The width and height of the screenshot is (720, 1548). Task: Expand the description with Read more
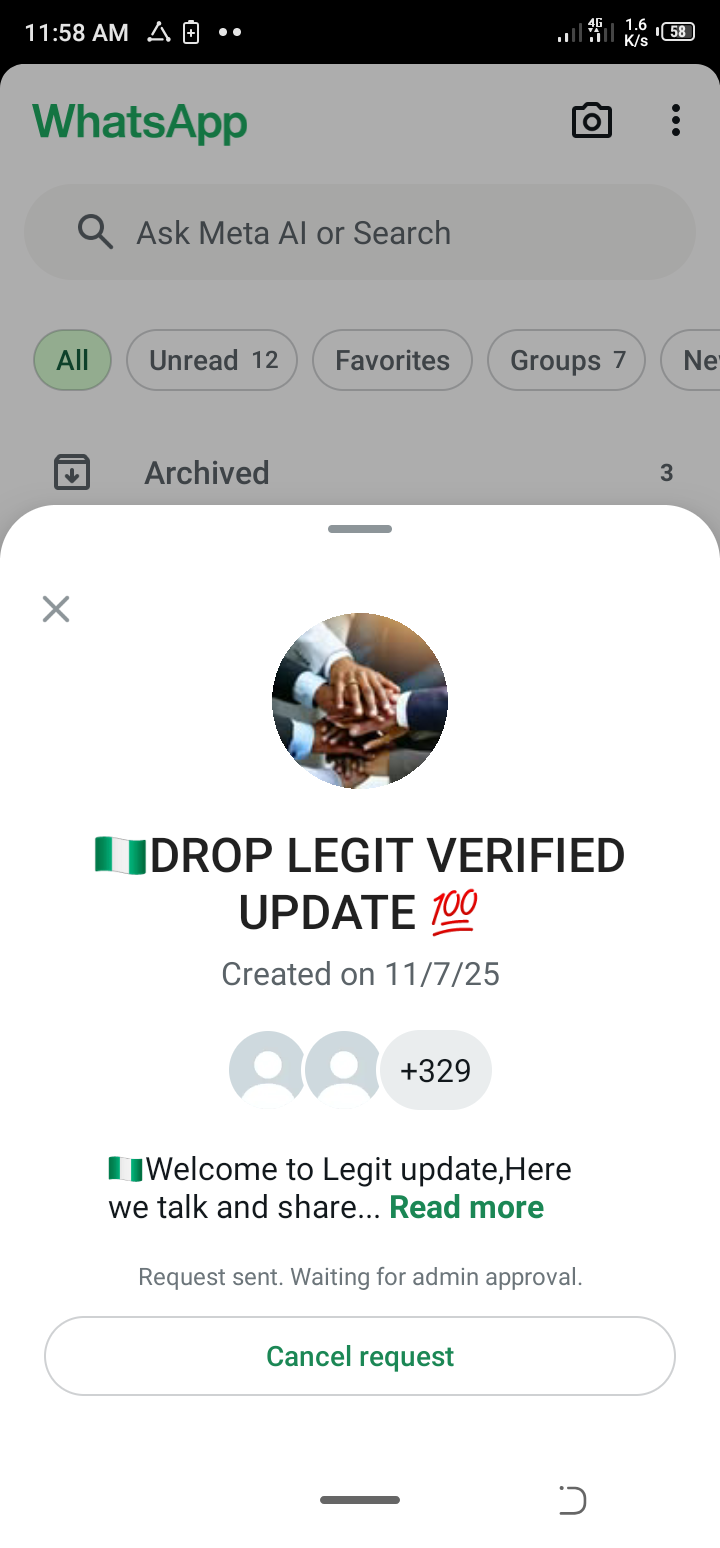tap(466, 1207)
